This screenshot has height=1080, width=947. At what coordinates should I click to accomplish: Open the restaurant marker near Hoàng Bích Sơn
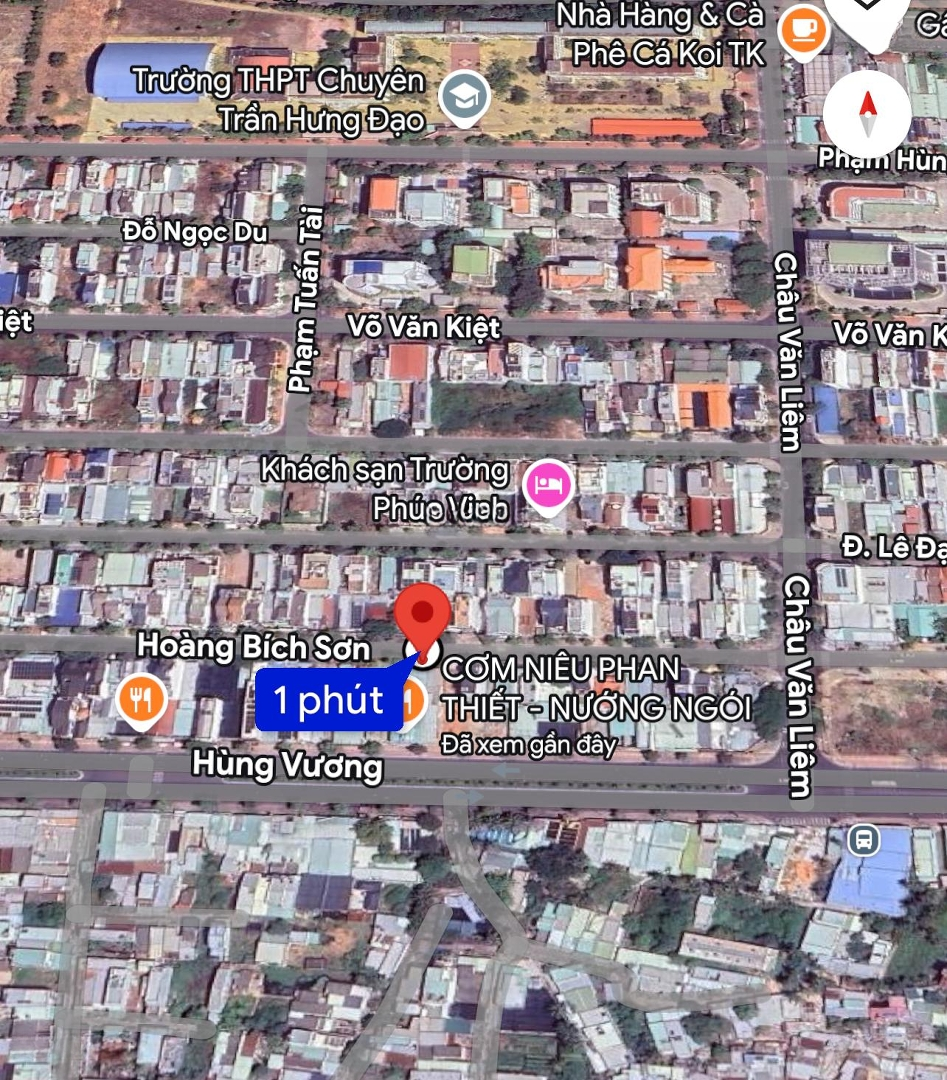tap(142, 700)
